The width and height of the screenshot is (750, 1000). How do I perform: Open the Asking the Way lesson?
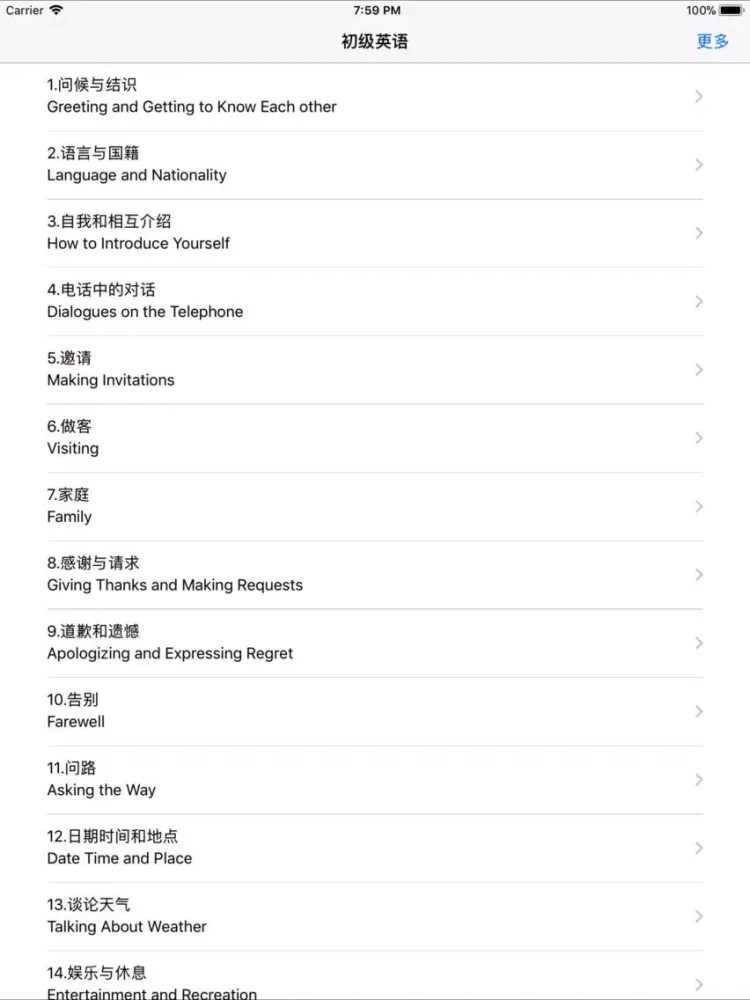[x=374, y=779]
